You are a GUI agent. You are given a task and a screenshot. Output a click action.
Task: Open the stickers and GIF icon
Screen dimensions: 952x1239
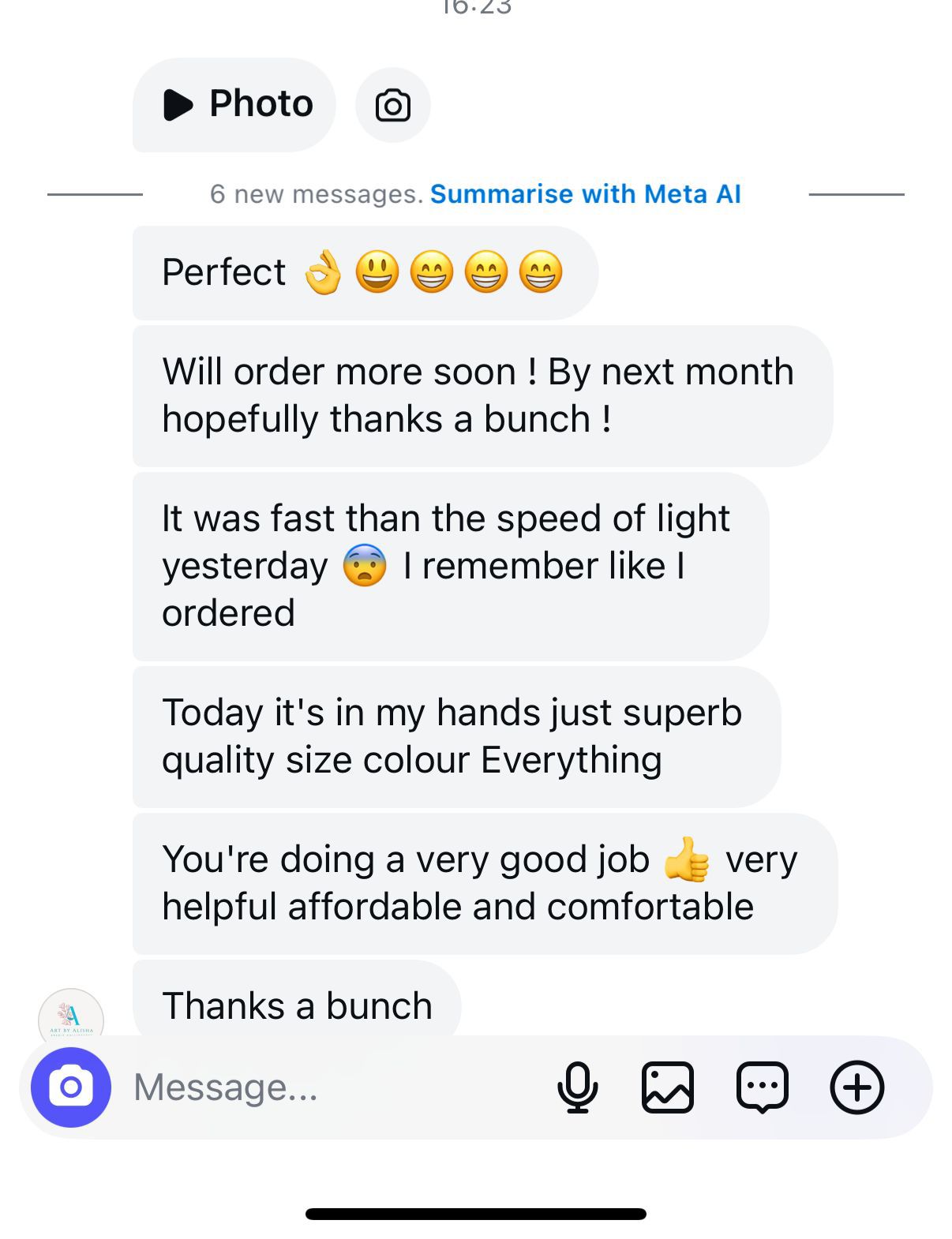coord(762,1087)
